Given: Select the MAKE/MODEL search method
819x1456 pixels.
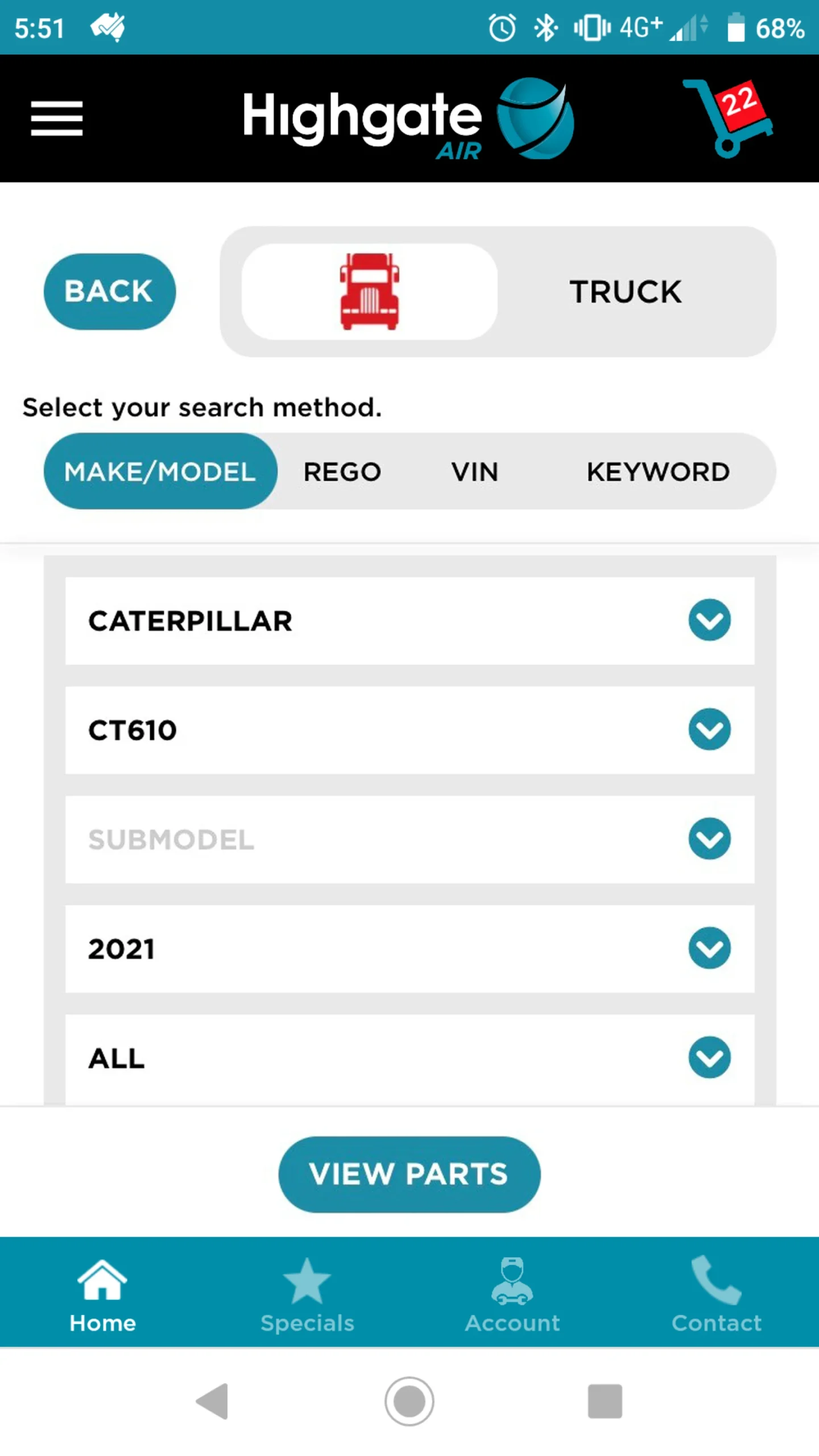Looking at the screenshot, I should click(160, 471).
